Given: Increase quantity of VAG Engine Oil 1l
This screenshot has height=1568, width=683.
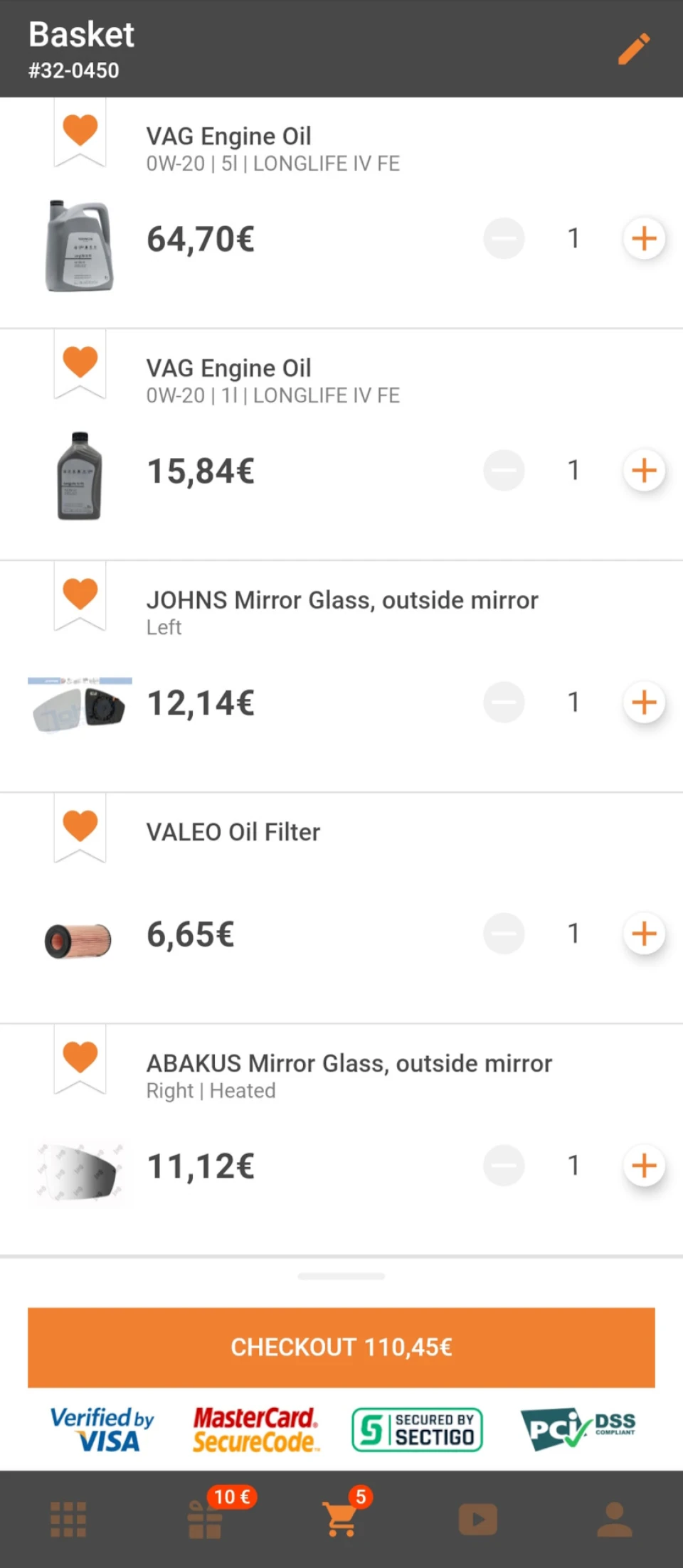Looking at the screenshot, I should (644, 470).
